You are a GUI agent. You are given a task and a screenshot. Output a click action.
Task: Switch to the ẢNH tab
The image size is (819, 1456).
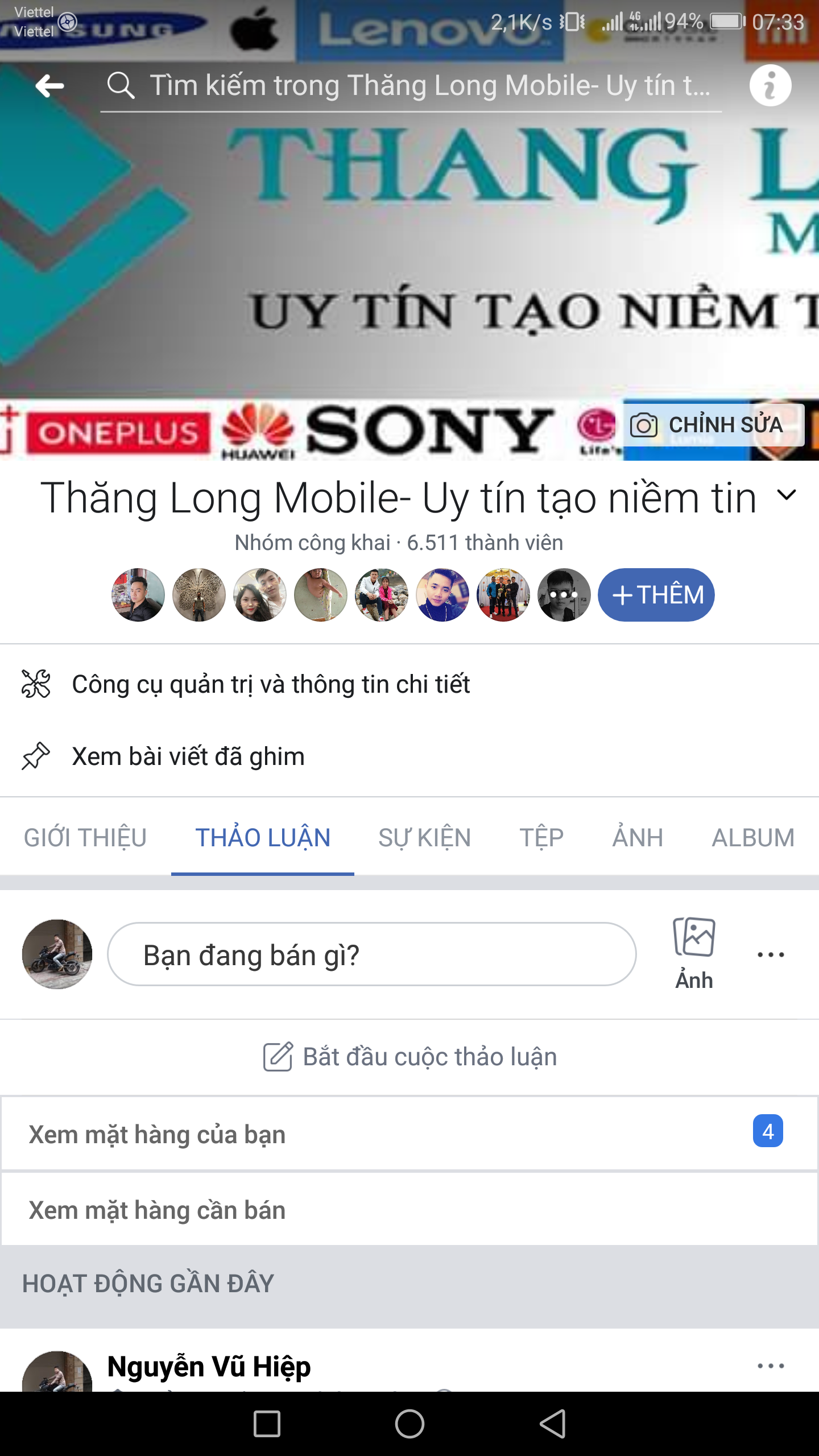[x=638, y=838]
